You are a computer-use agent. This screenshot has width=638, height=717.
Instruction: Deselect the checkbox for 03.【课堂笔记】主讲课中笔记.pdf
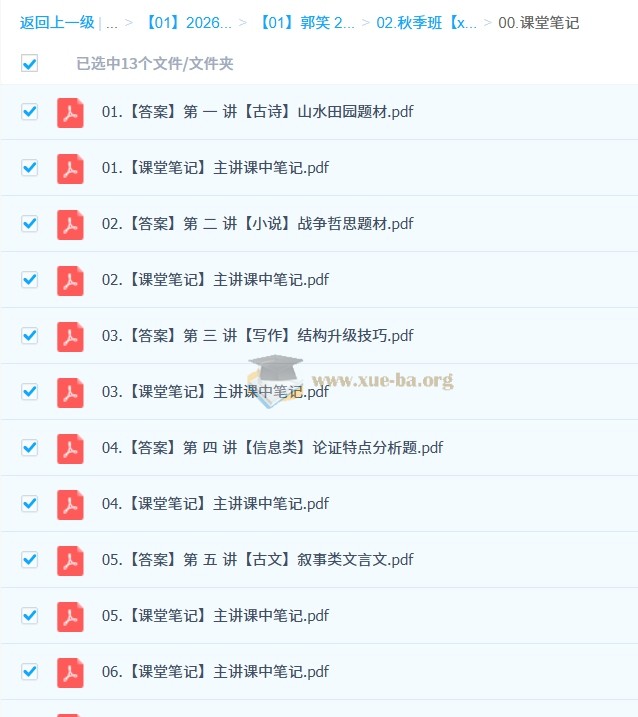pyautogui.click(x=30, y=392)
